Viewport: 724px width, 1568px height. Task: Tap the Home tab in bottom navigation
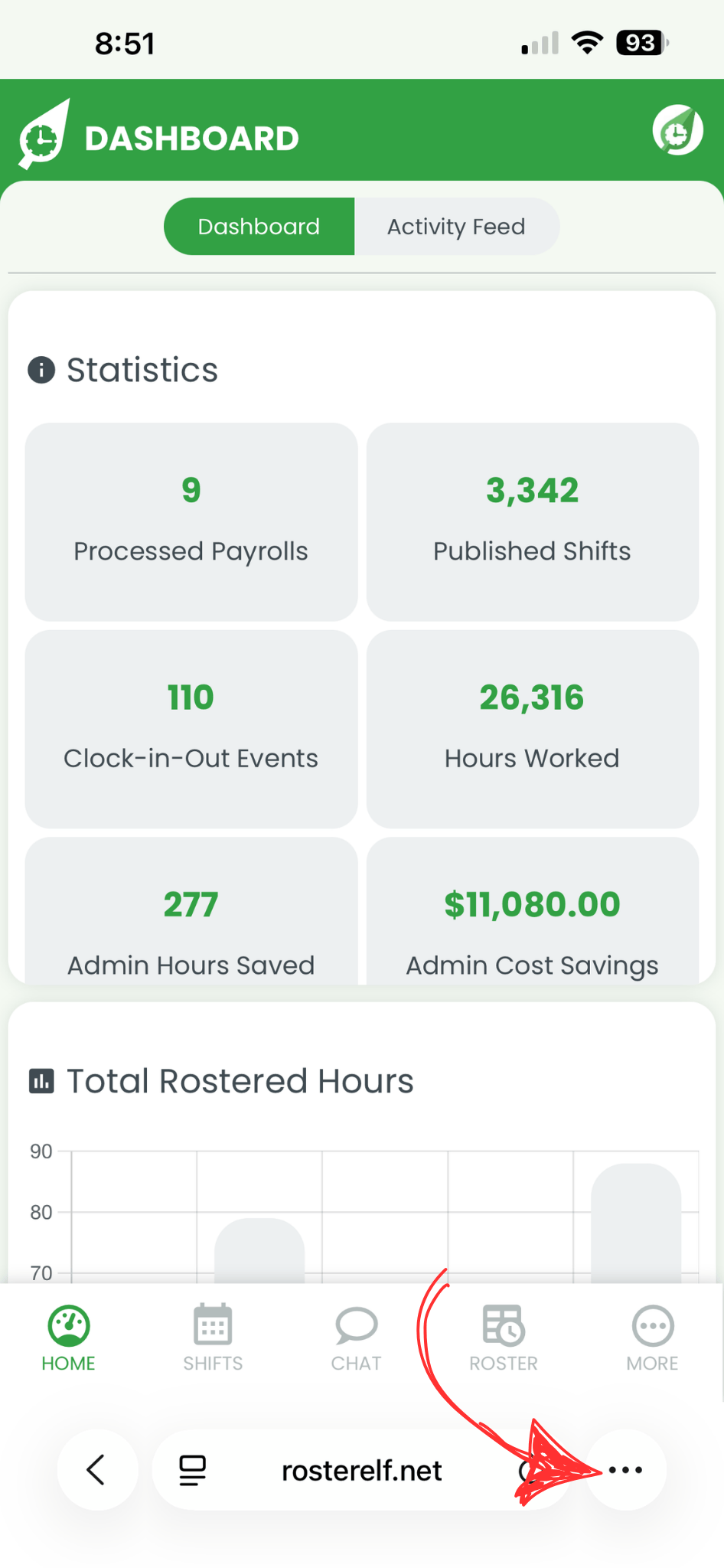[69, 1337]
